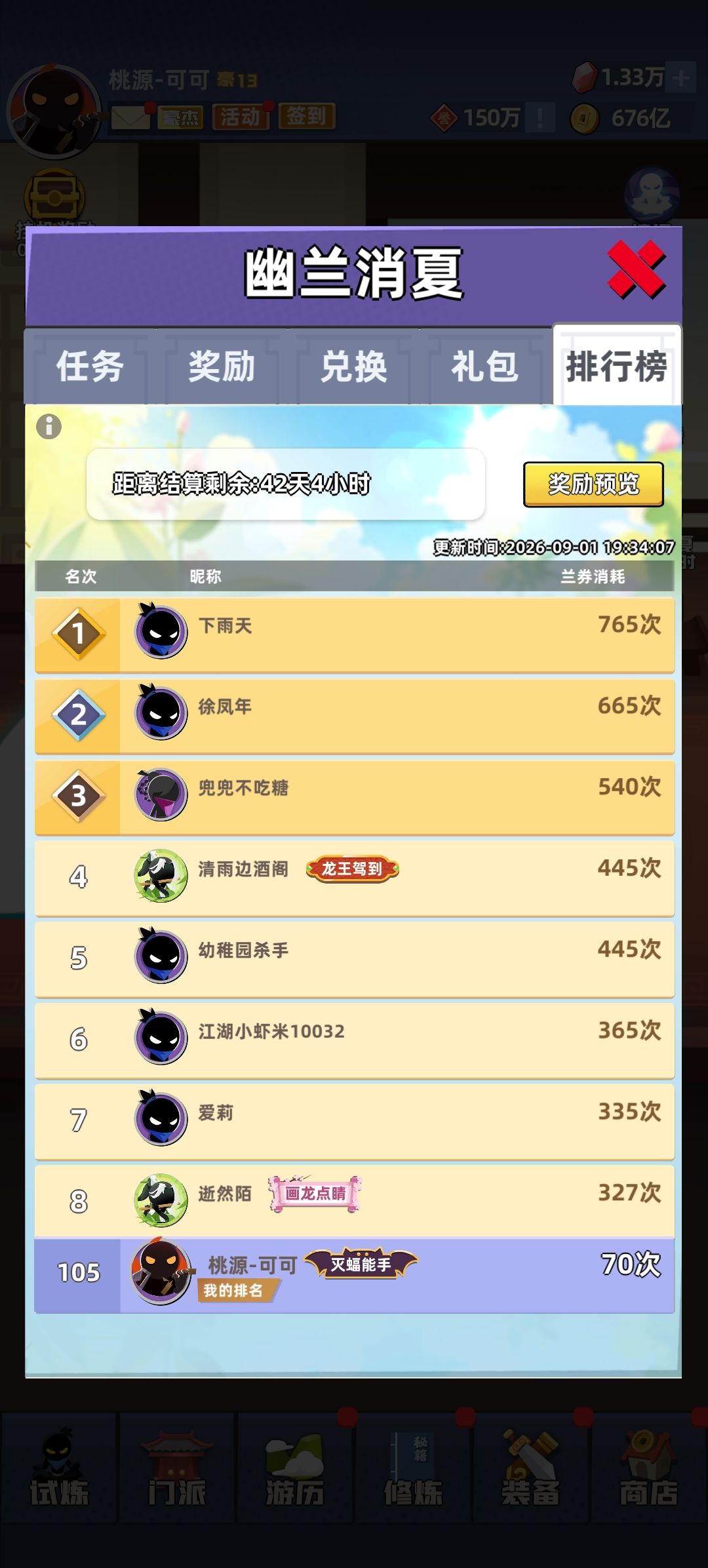The height and width of the screenshot is (1568, 708).
Task: Switch to the 奖励 tab
Action: 222,366
